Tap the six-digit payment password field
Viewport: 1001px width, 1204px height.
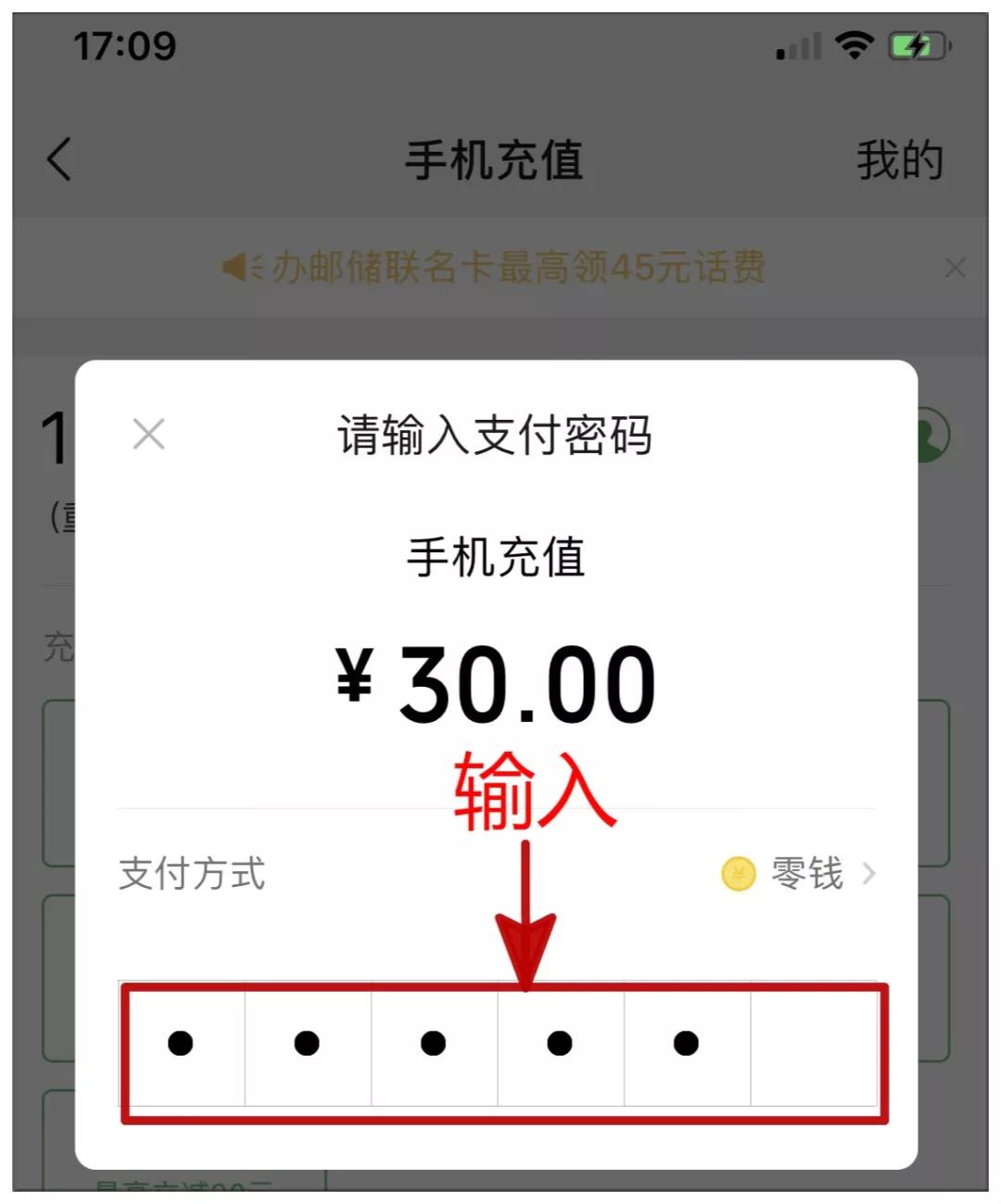[500, 1045]
